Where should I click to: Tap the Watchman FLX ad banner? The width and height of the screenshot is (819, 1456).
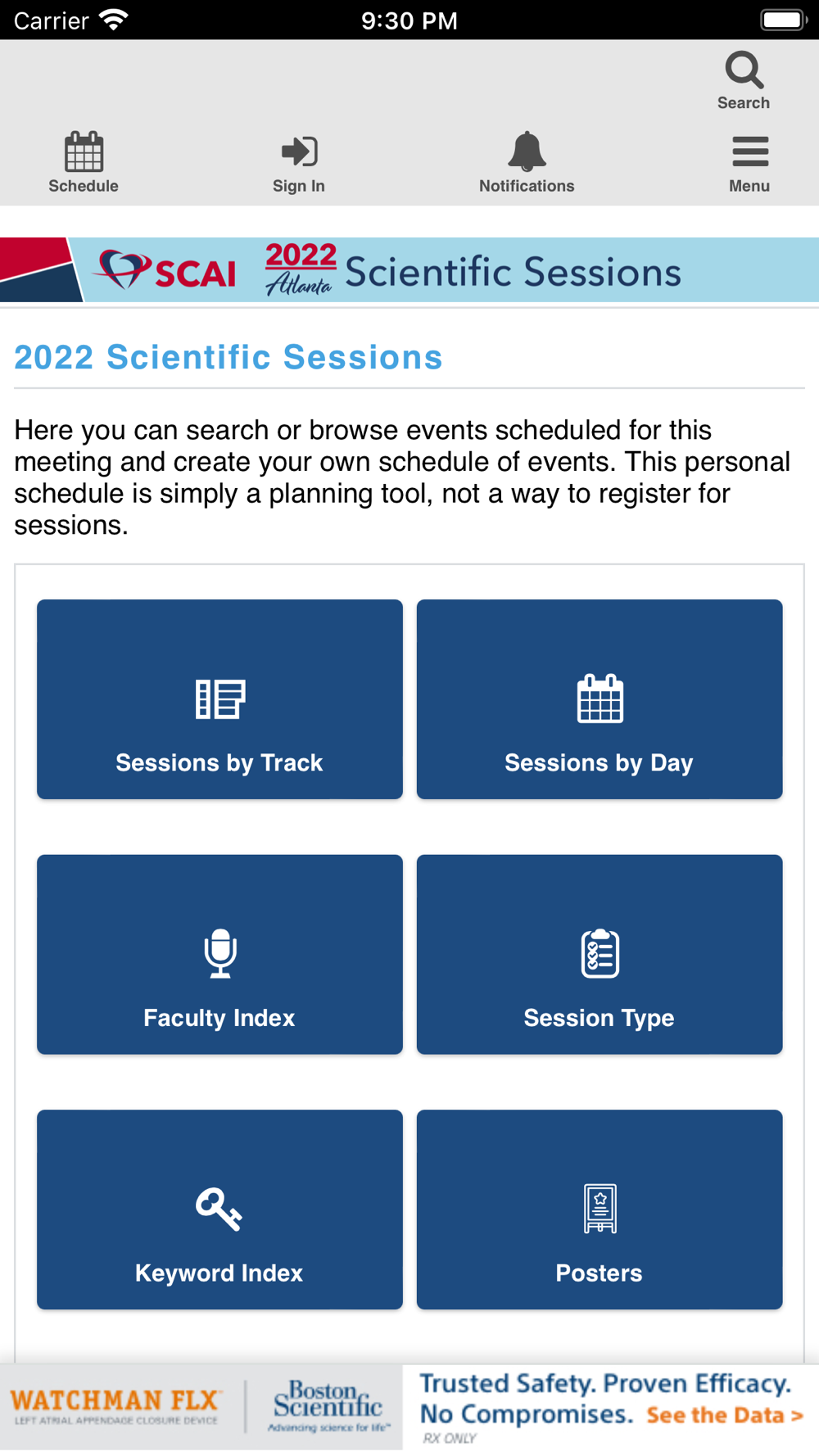409,1408
